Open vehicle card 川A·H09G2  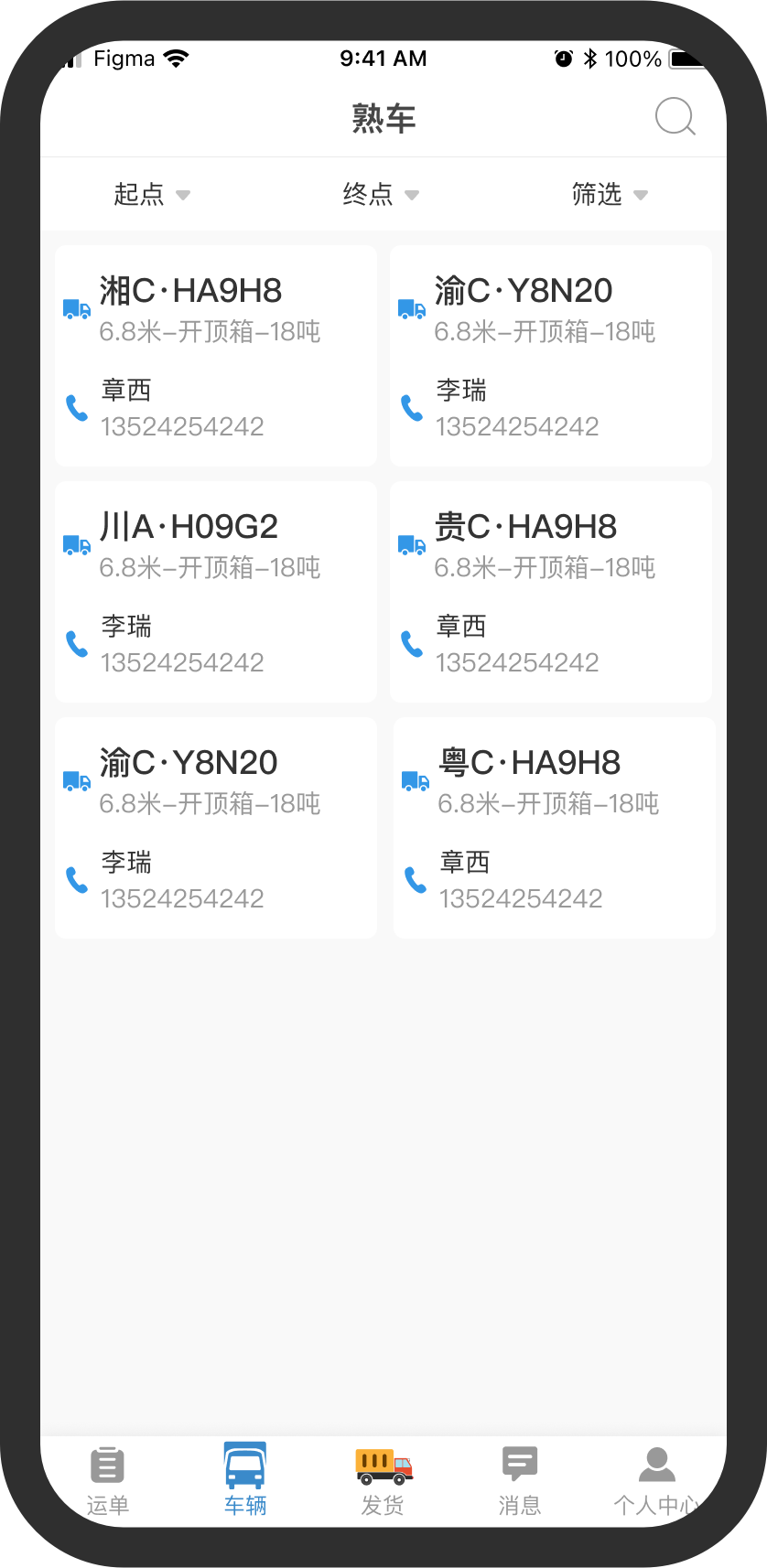click(216, 592)
